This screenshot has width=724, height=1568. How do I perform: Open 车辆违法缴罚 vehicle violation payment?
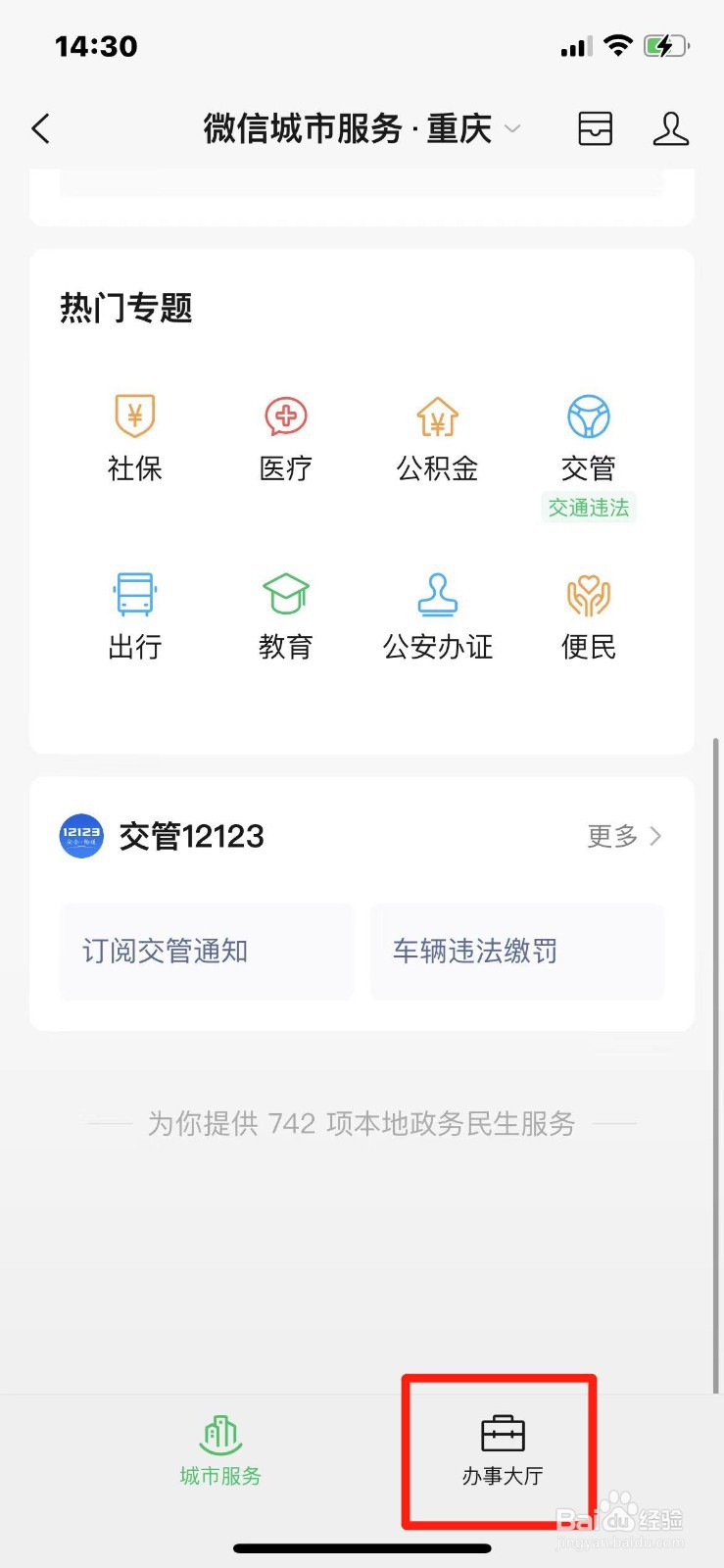(516, 951)
